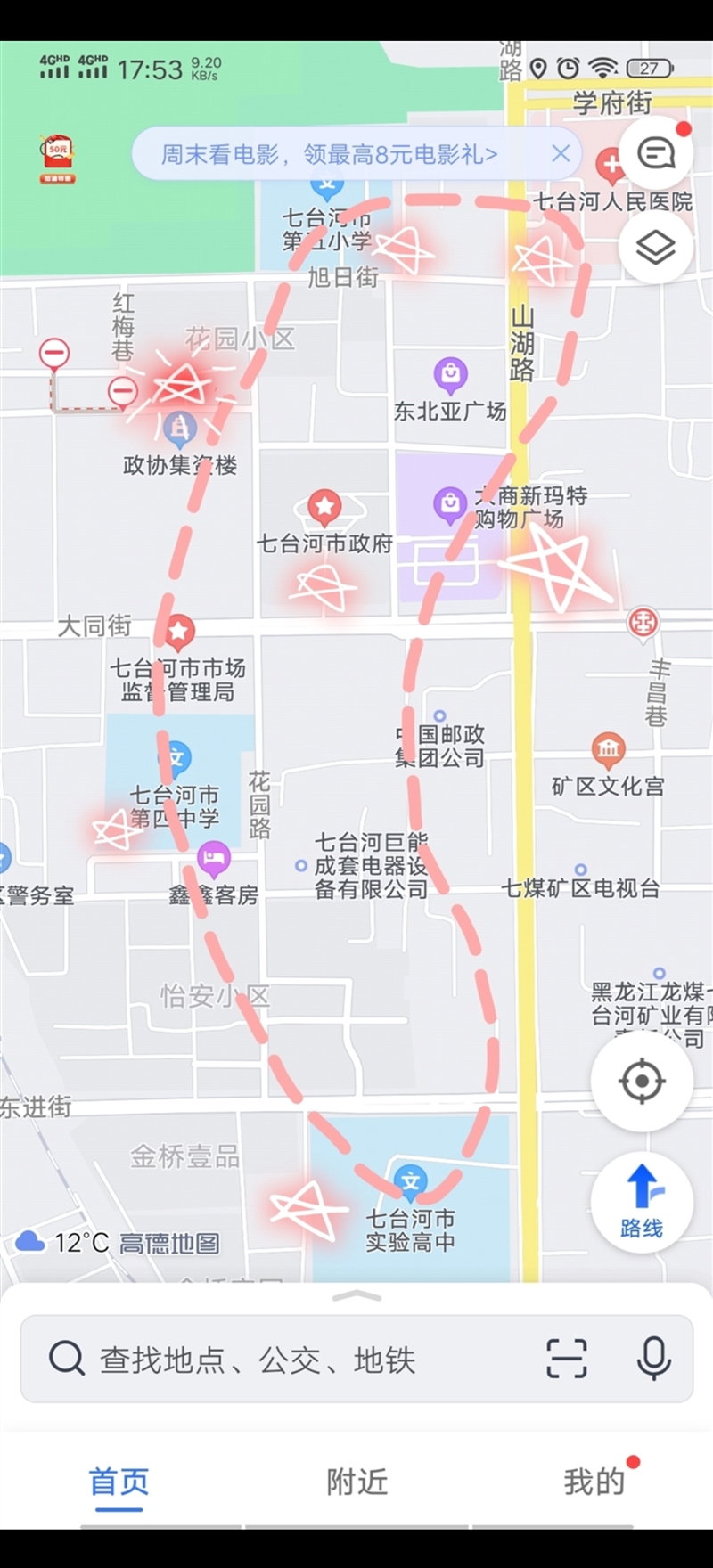Select the 首页 tab
The image size is (713, 1568).
(x=119, y=1482)
